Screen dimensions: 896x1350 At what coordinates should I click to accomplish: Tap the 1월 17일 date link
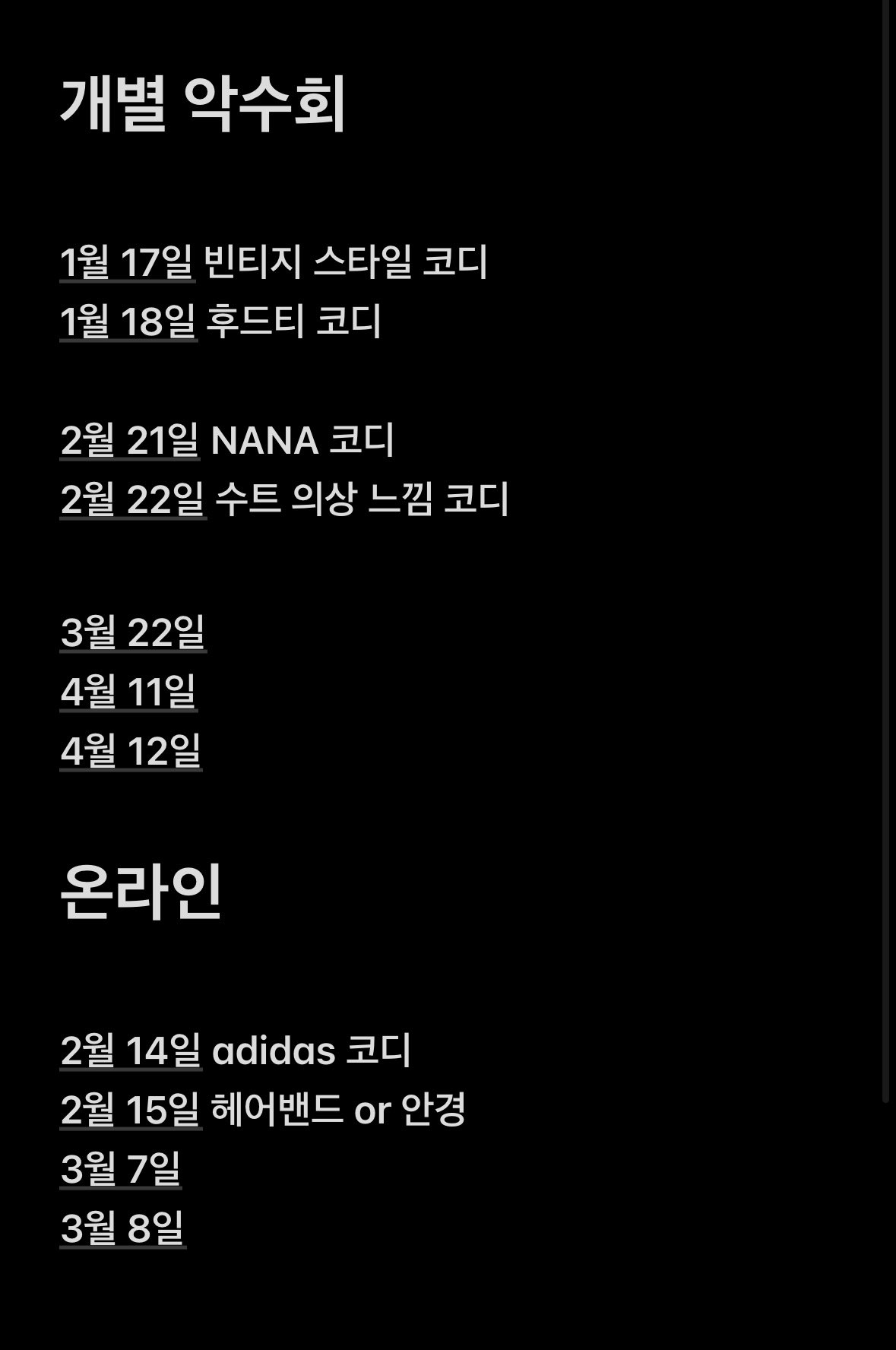pos(127,262)
